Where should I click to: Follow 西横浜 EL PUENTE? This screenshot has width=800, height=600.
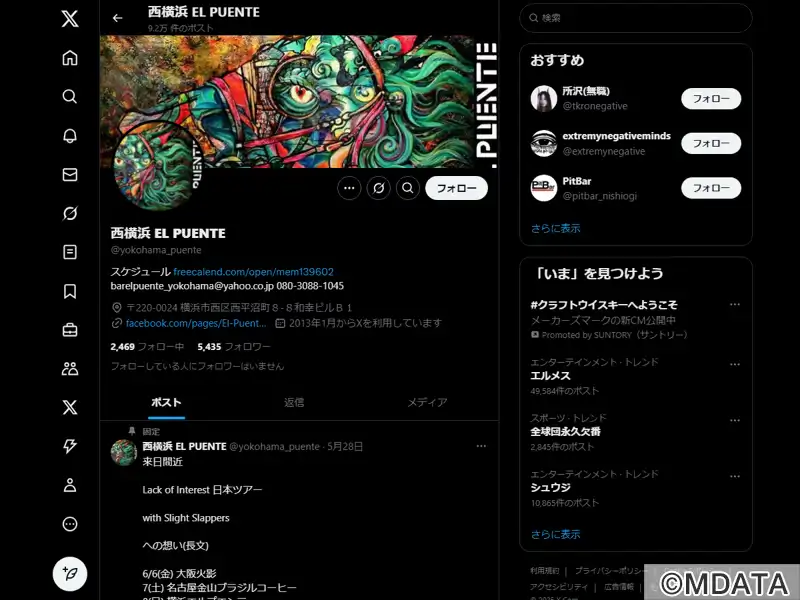(x=456, y=188)
